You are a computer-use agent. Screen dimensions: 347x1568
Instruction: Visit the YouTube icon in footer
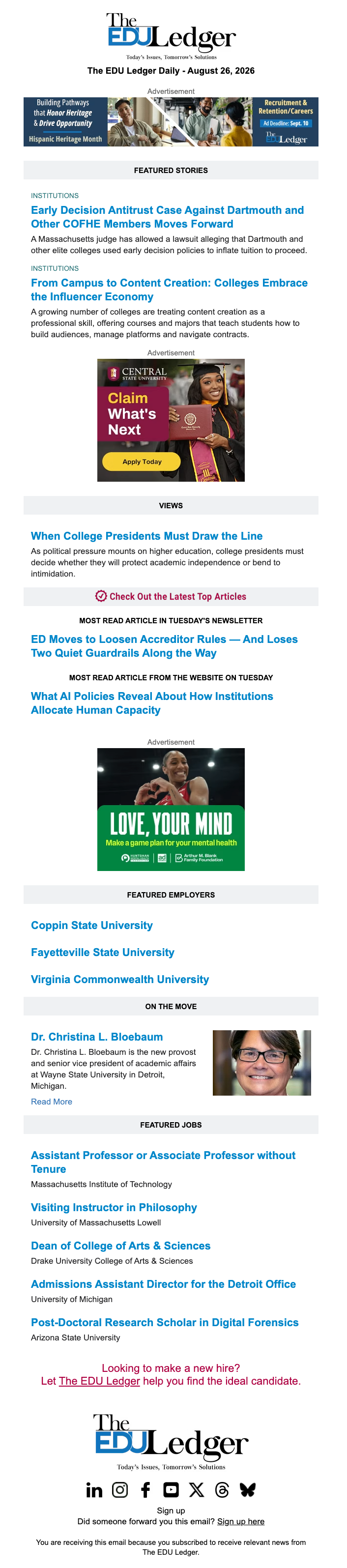pyautogui.click(x=171, y=1489)
